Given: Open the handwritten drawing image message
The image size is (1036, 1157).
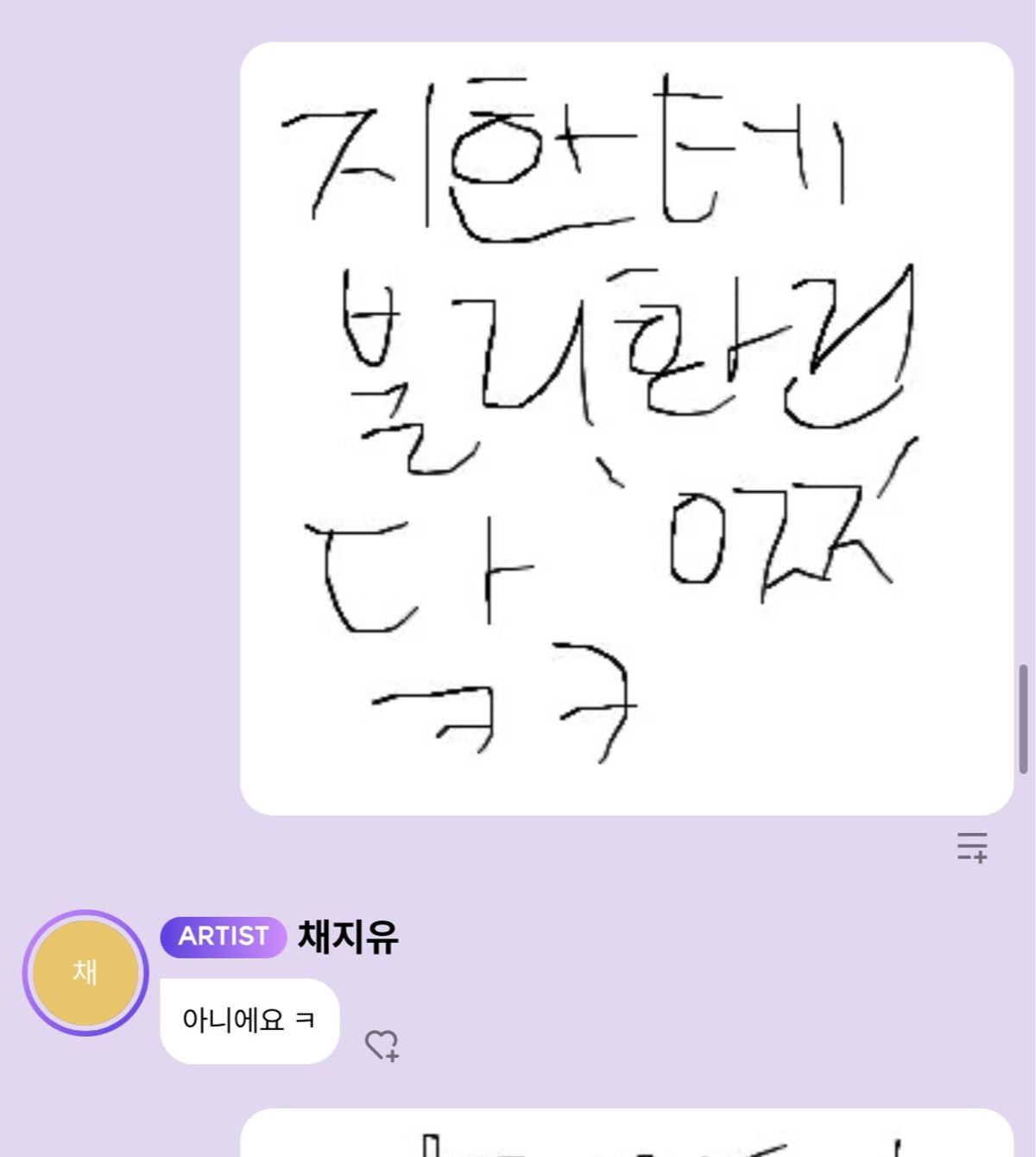Looking at the screenshot, I should coord(626,428).
